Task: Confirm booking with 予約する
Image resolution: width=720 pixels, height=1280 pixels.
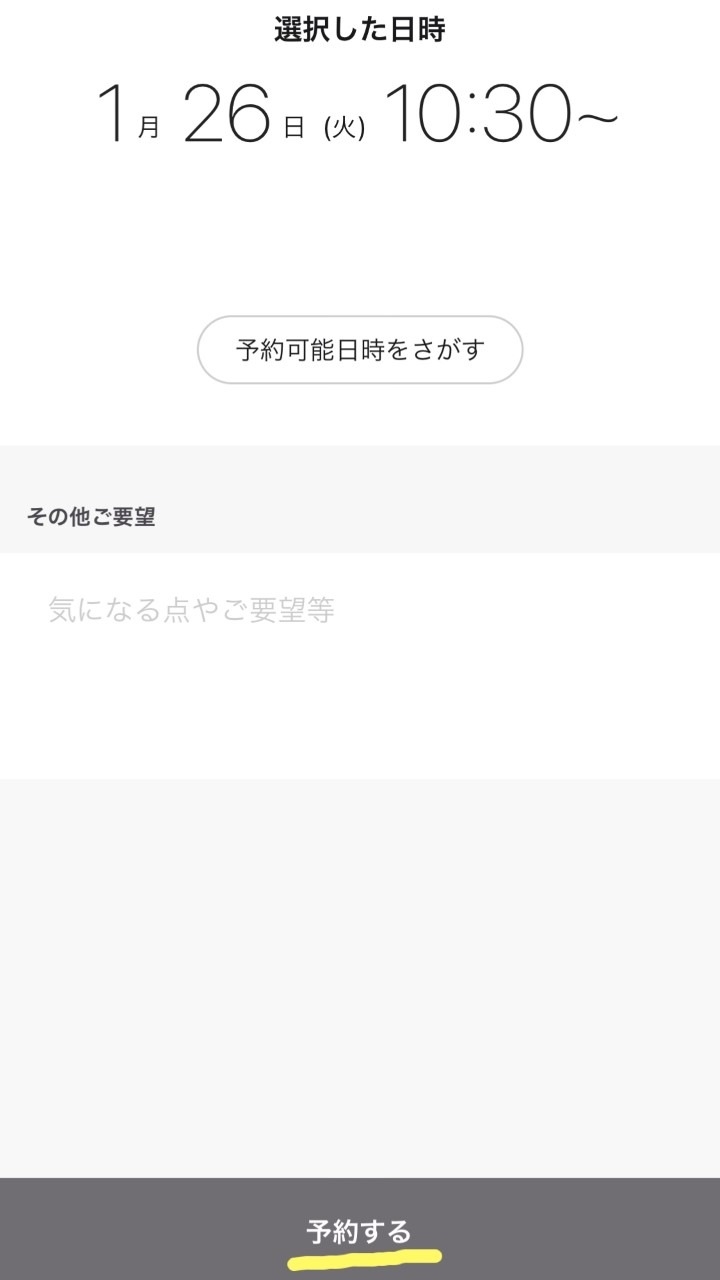Action: coord(360,1229)
